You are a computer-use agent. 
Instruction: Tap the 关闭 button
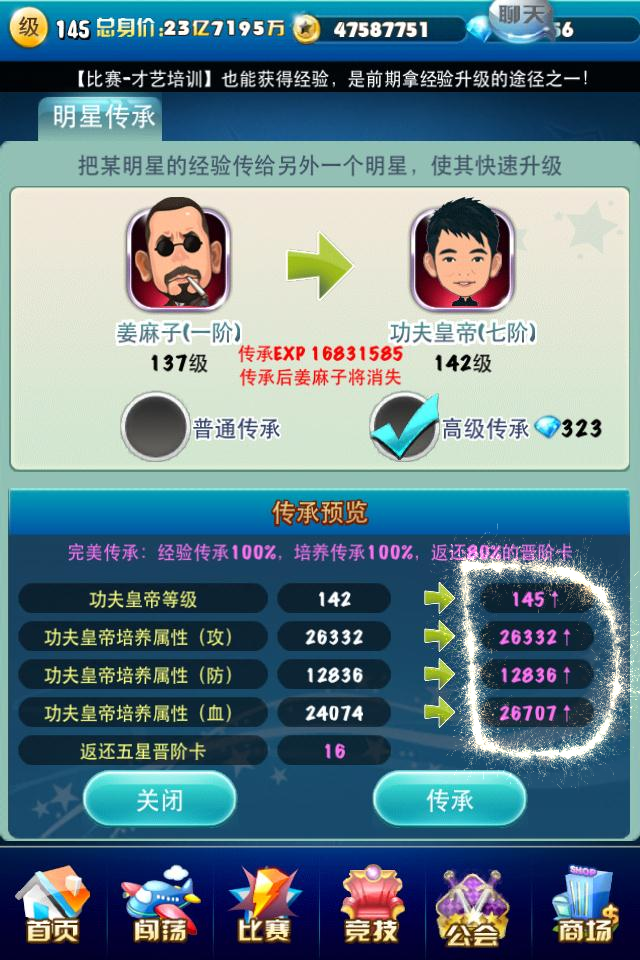point(160,800)
